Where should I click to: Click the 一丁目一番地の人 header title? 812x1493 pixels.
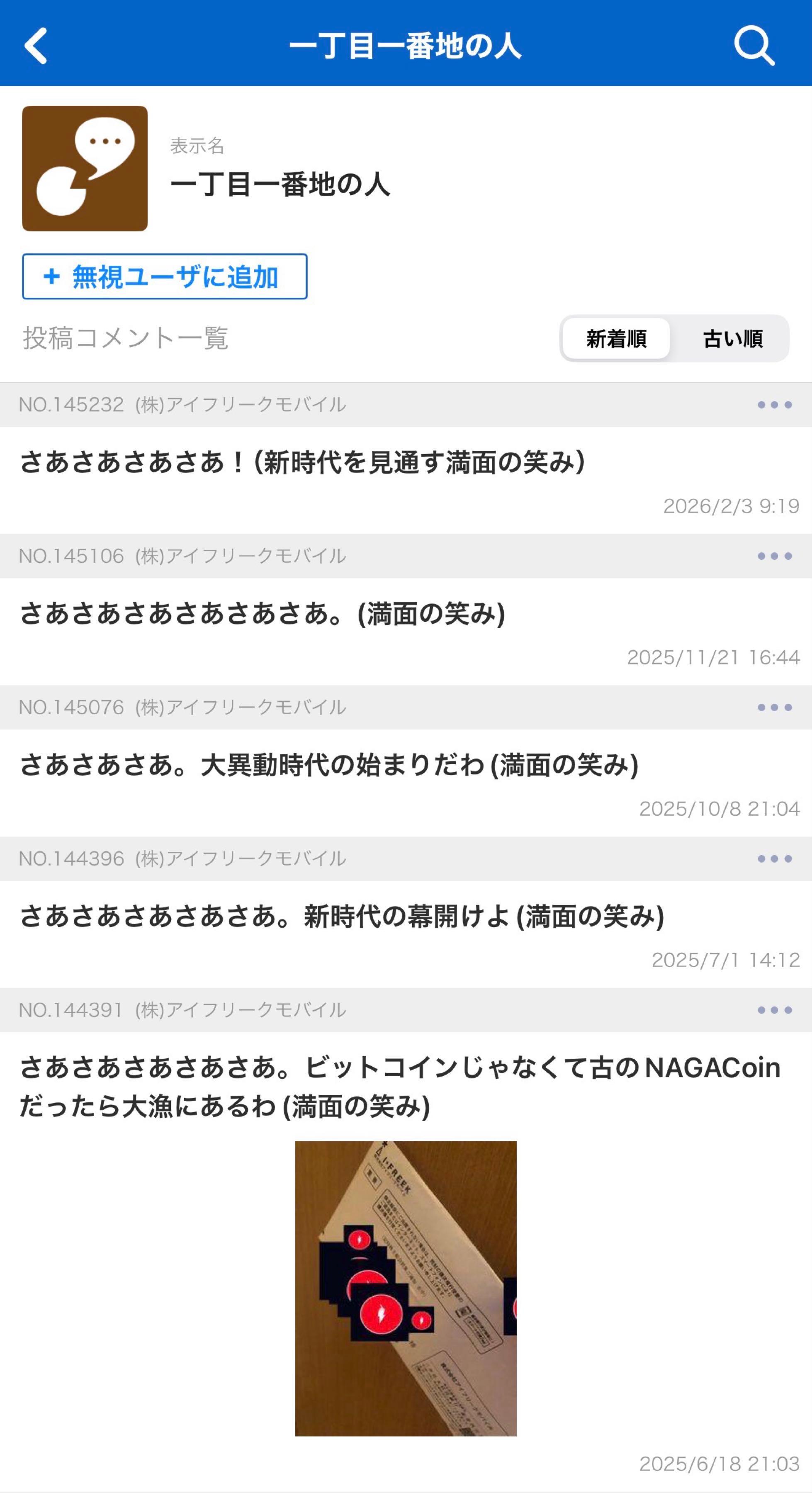coord(406,46)
